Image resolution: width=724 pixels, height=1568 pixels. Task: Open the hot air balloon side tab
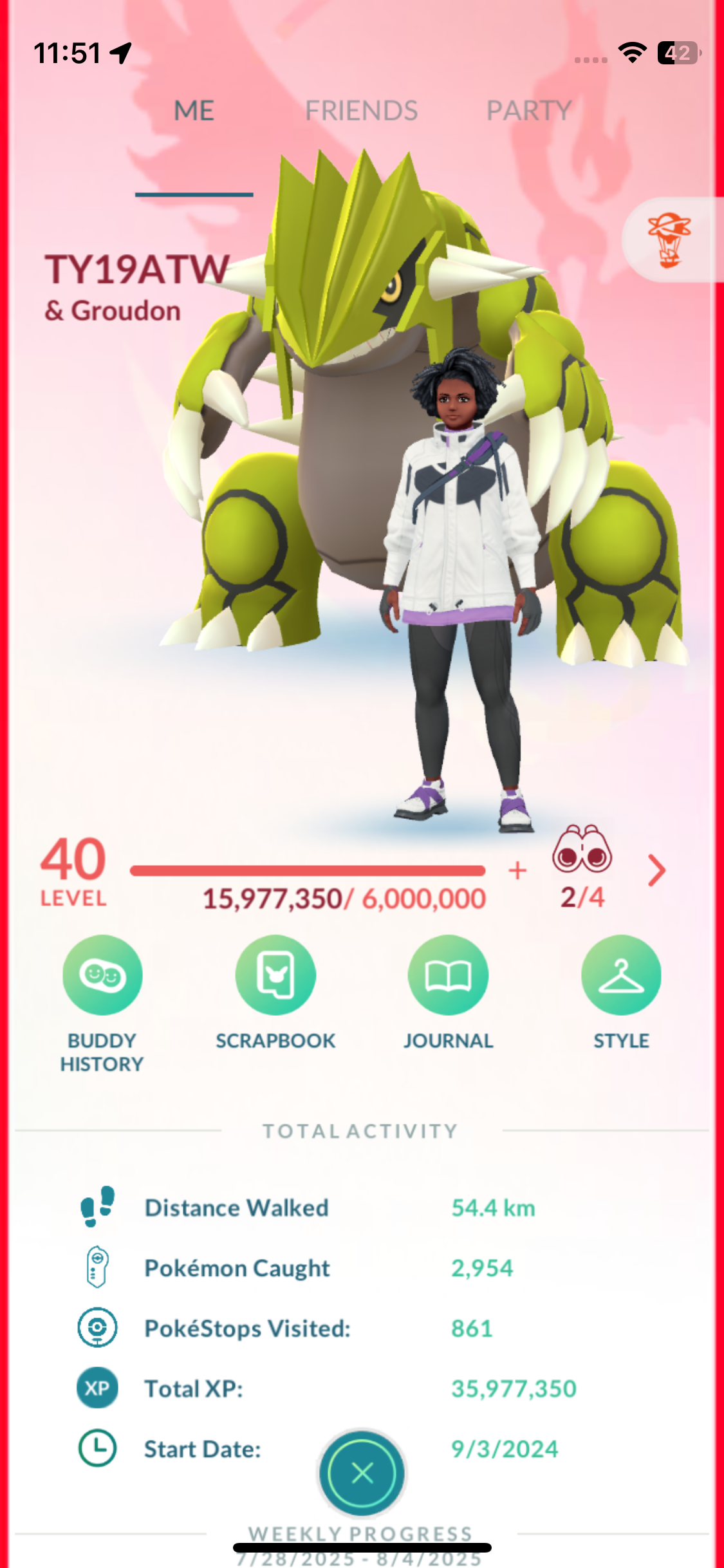pyautogui.click(x=671, y=241)
